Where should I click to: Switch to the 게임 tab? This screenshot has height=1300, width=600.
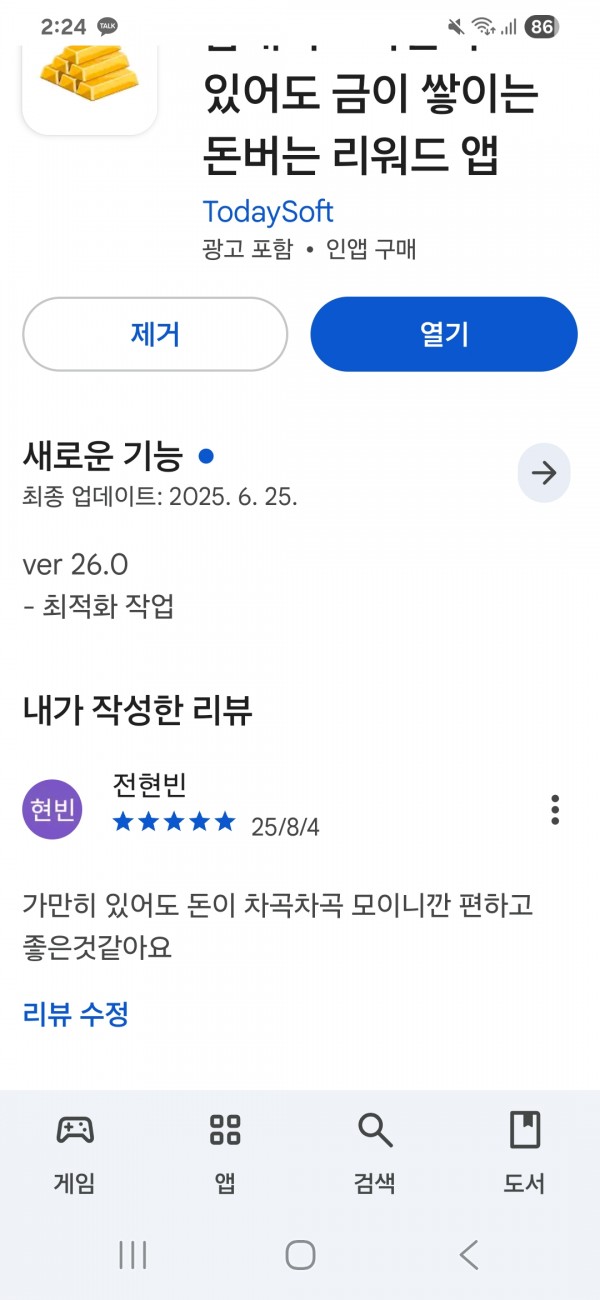coord(75,1153)
